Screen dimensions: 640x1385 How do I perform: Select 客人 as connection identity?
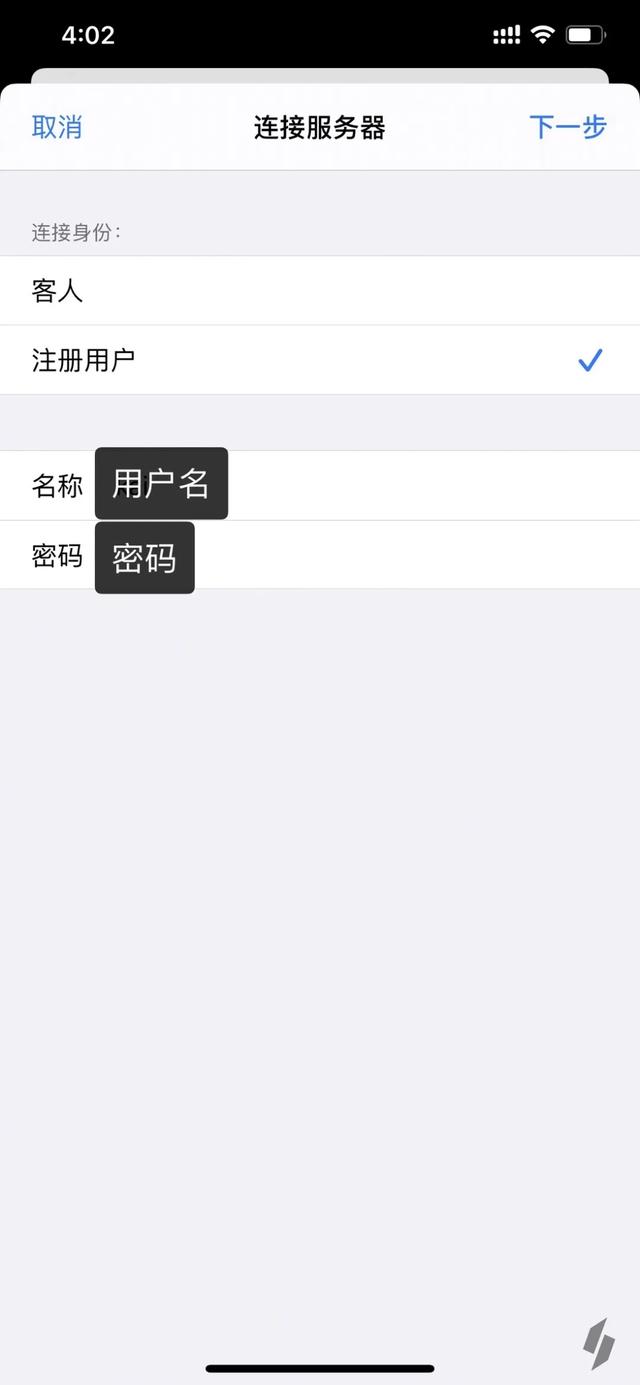click(x=320, y=291)
